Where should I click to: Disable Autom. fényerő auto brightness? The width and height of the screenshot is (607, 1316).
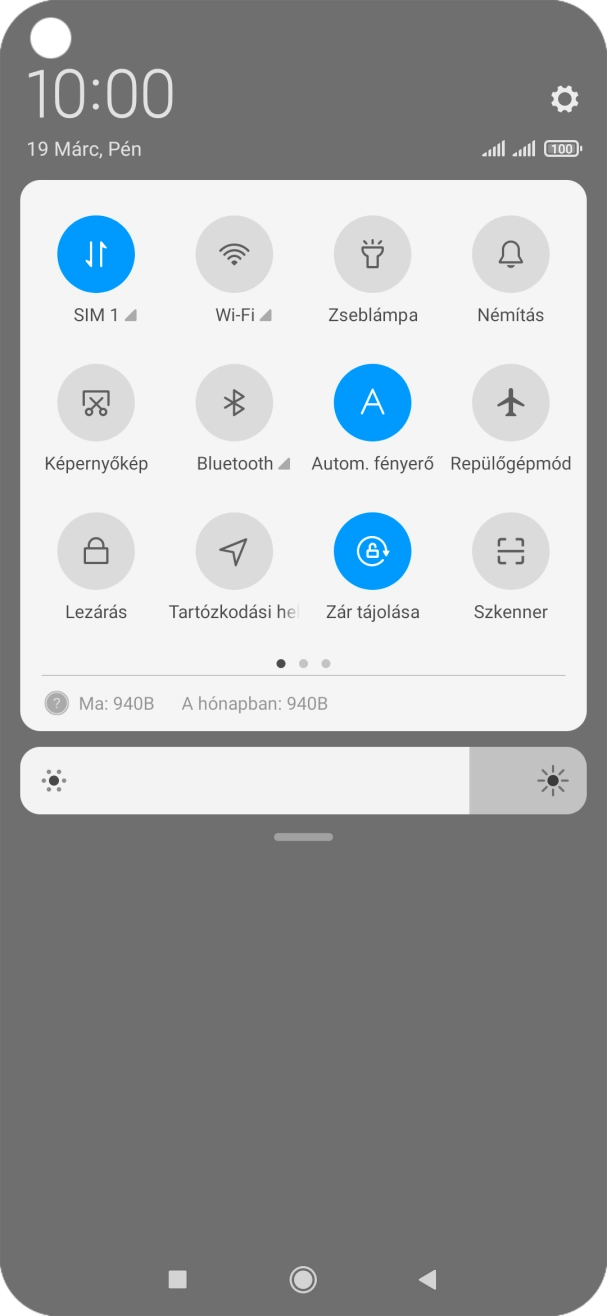coord(372,402)
